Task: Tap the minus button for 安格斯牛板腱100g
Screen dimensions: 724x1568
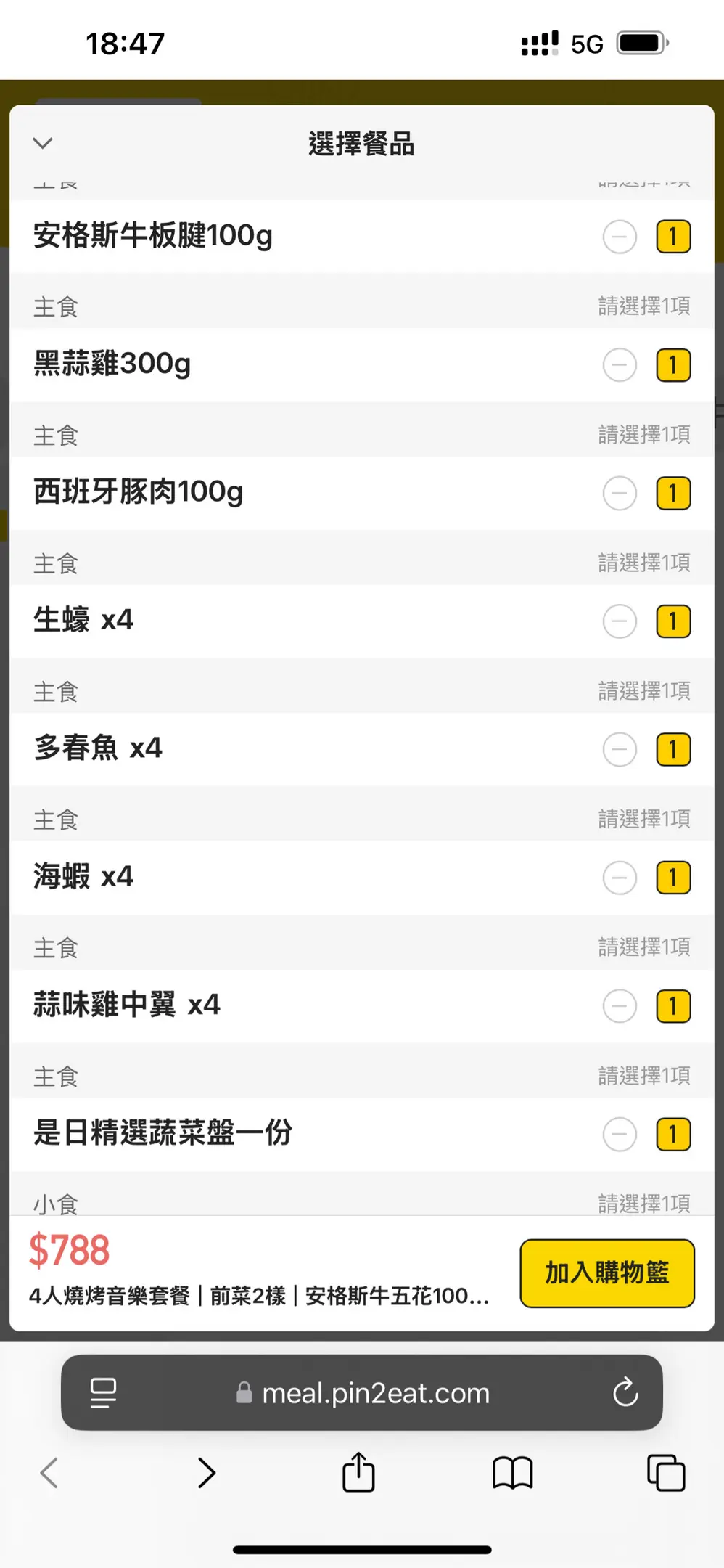Action: pos(620,237)
